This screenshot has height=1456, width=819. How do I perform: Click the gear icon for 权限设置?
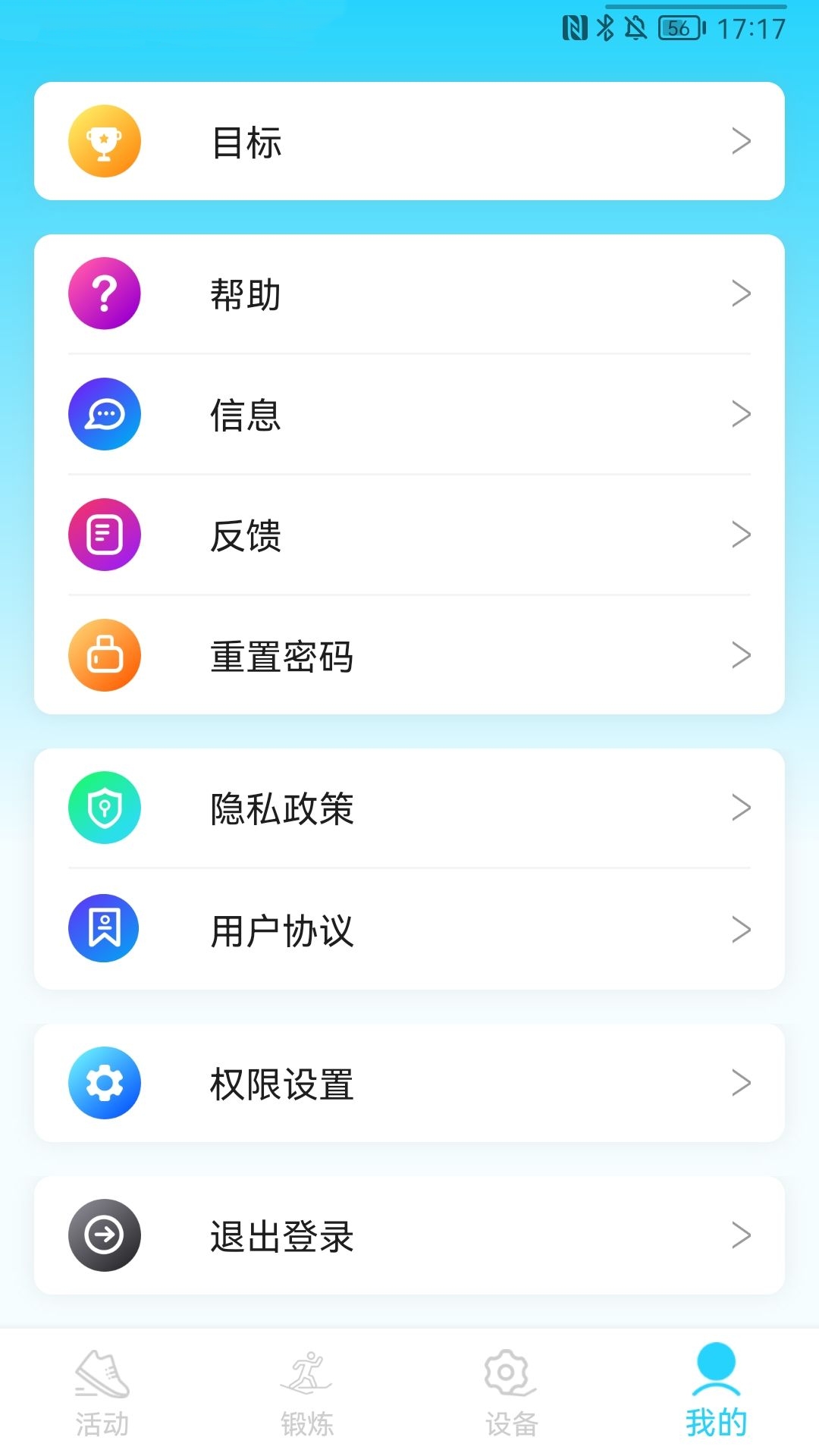[105, 1083]
